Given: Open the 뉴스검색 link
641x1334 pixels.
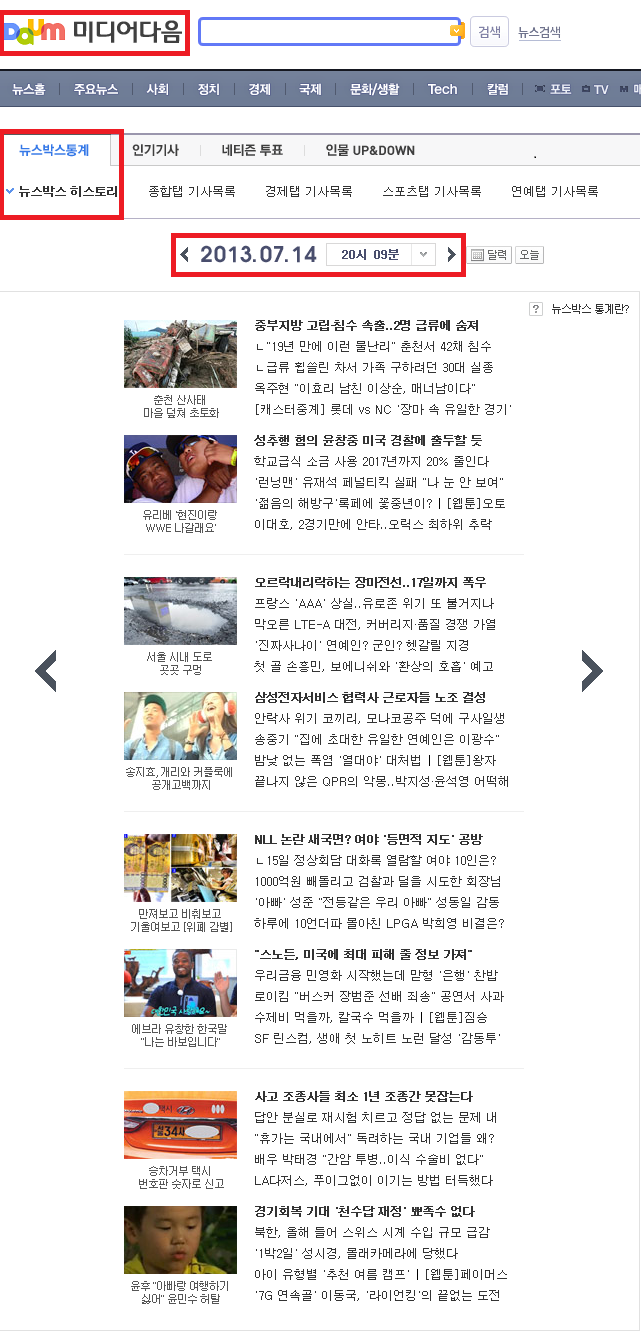Looking at the screenshot, I should (539, 32).
